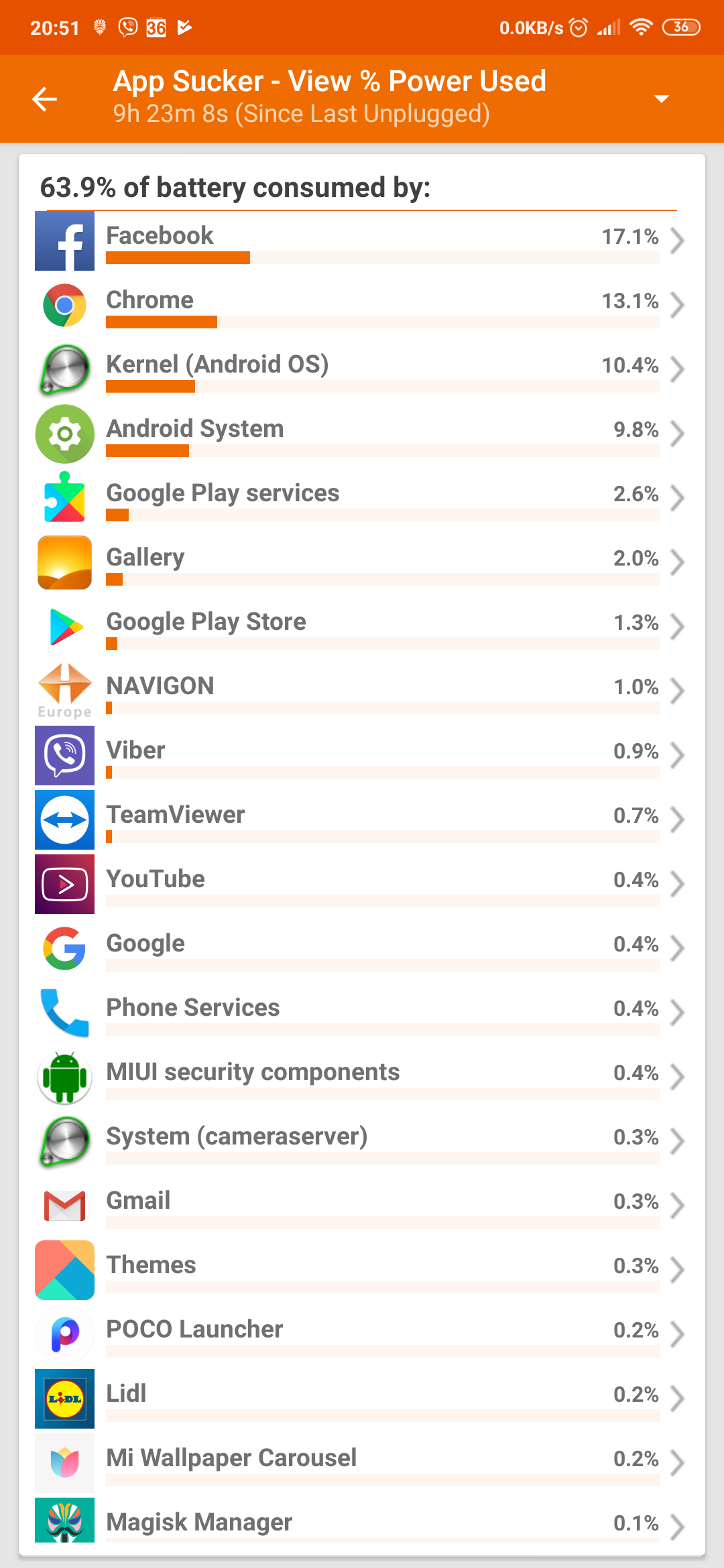Viewport: 724px width, 1568px height.
Task: Open Google Play Store entry
Action: pos(362,627)
